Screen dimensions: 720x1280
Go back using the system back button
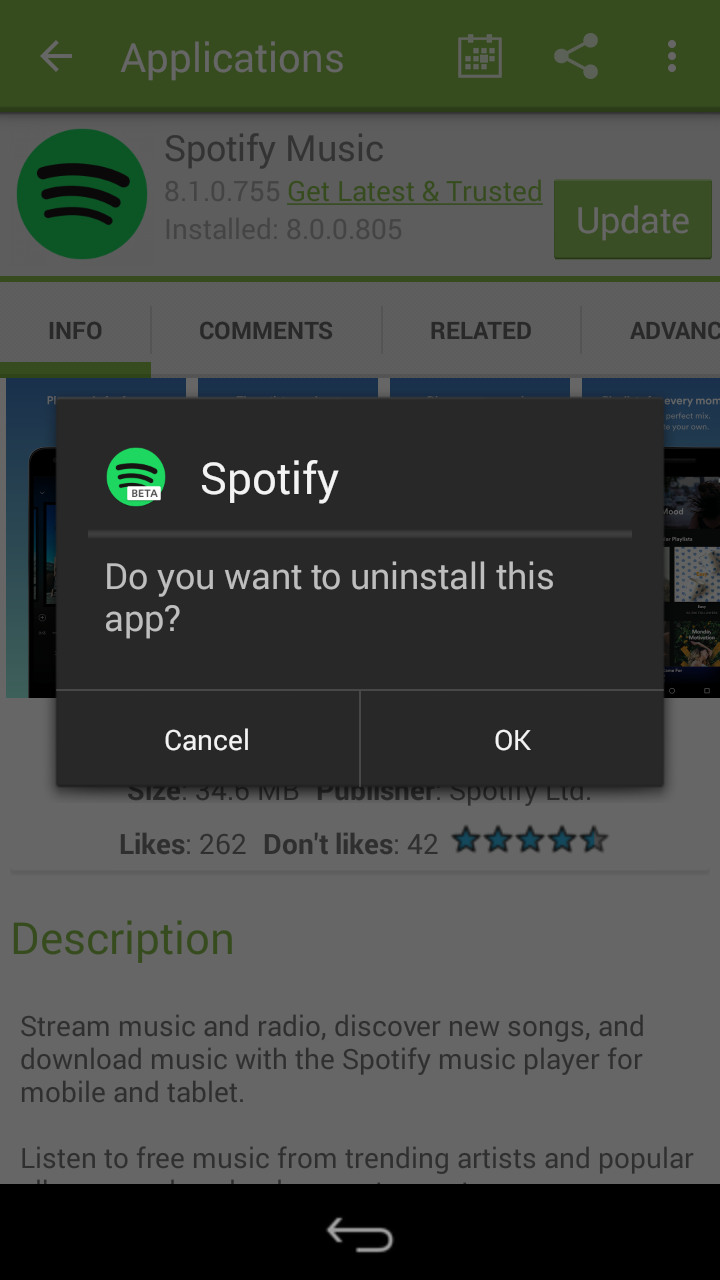coord(360,1235)
